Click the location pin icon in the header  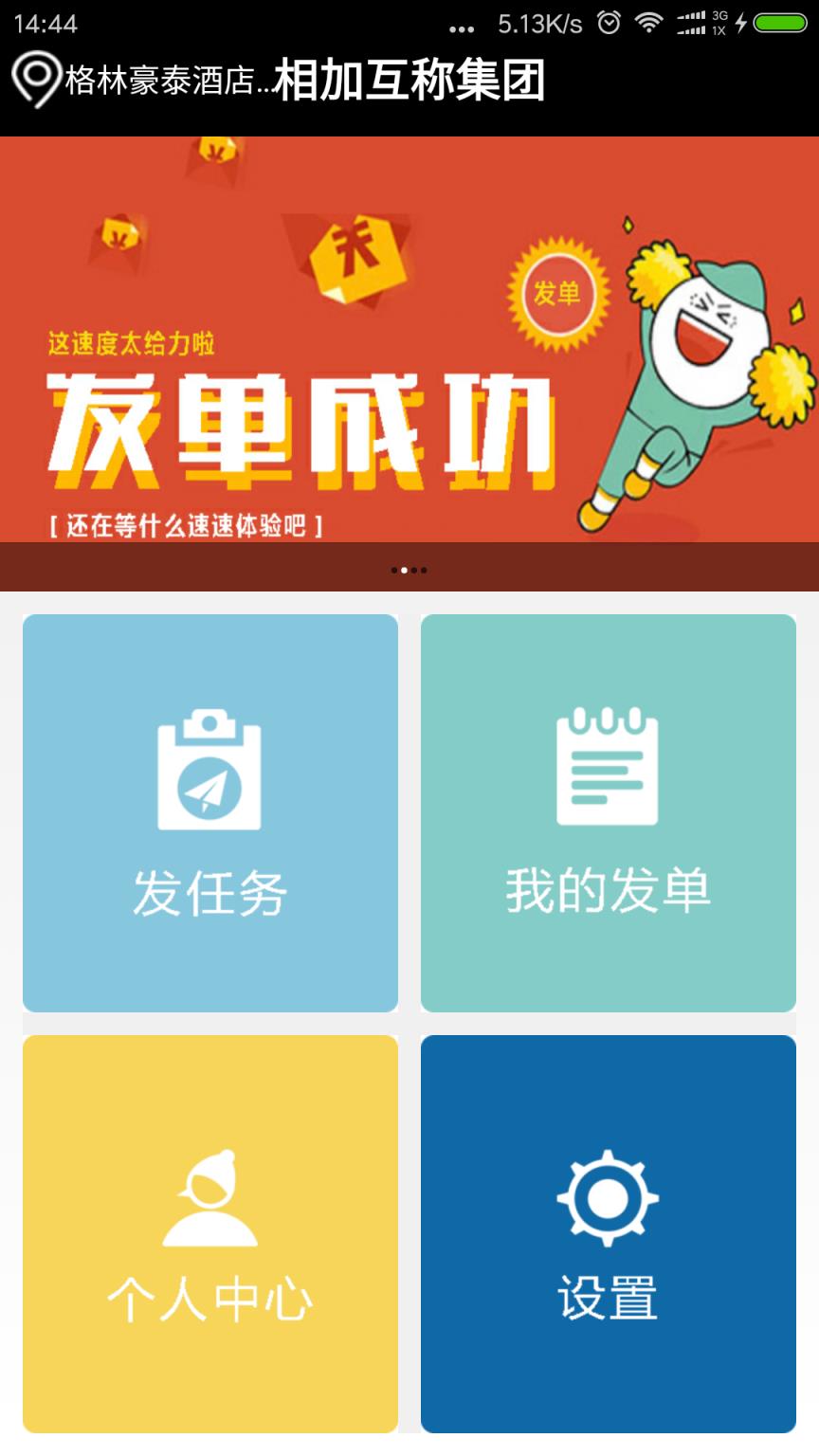[34, 82]
